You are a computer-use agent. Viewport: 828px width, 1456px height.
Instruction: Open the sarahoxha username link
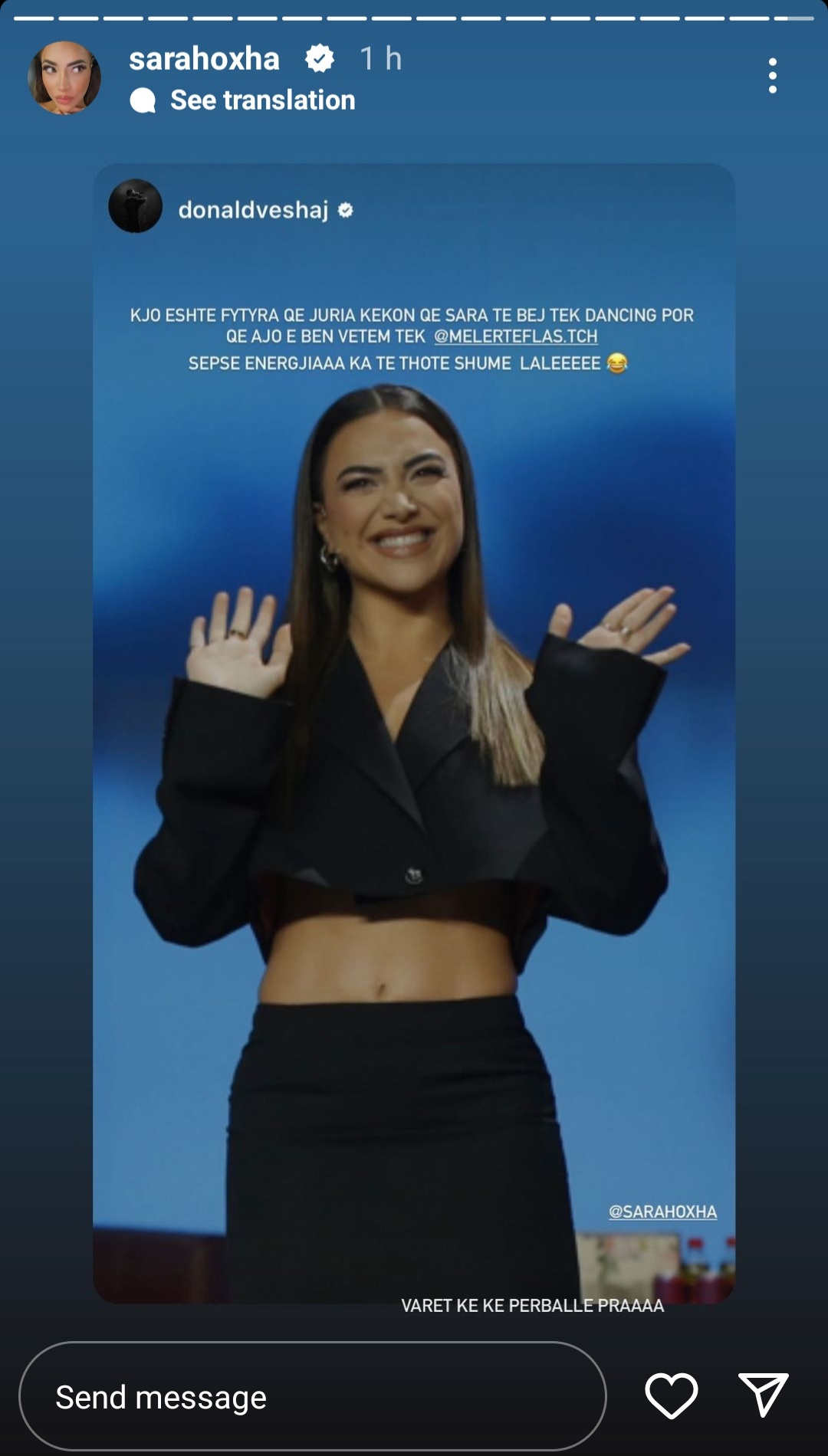(x=204, y=59)
